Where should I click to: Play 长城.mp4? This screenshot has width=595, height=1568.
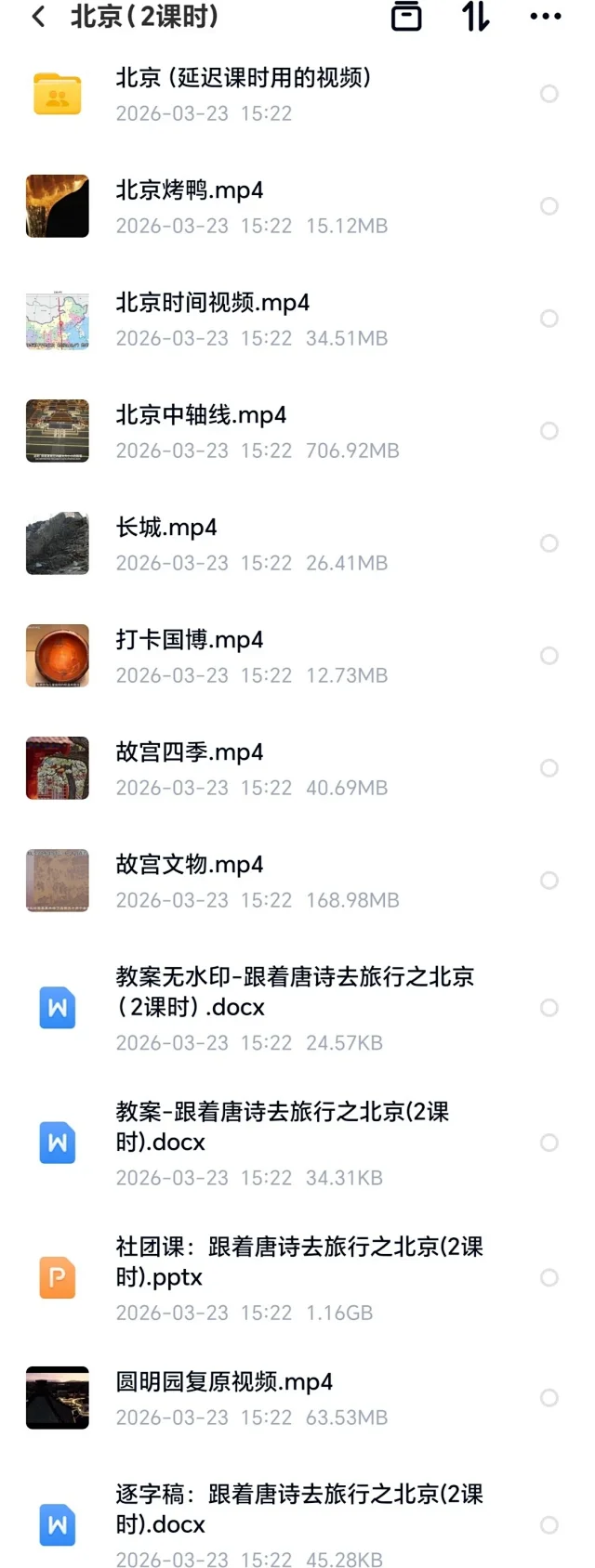tap(166, 542)
